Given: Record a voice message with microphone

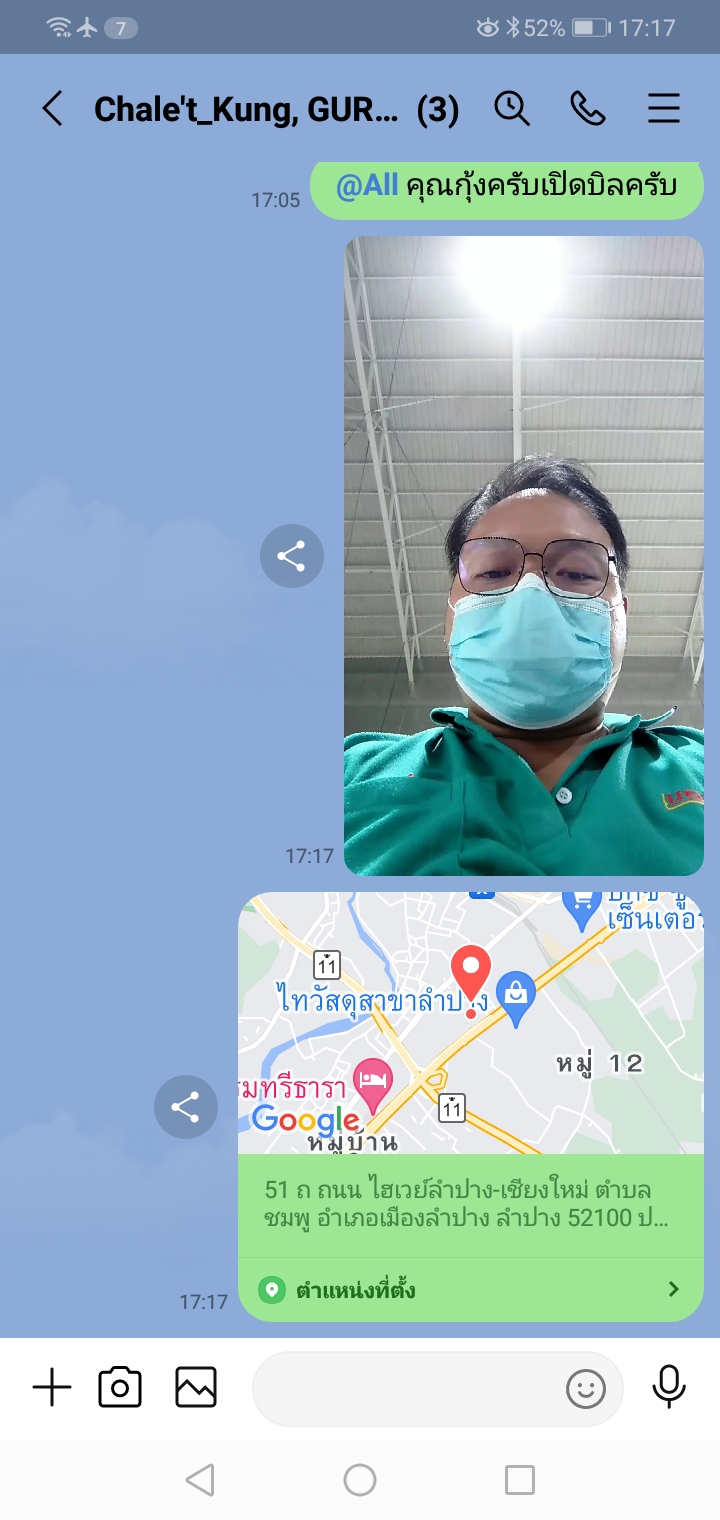Looking at the screenshot, I should tap(669, 1386).
